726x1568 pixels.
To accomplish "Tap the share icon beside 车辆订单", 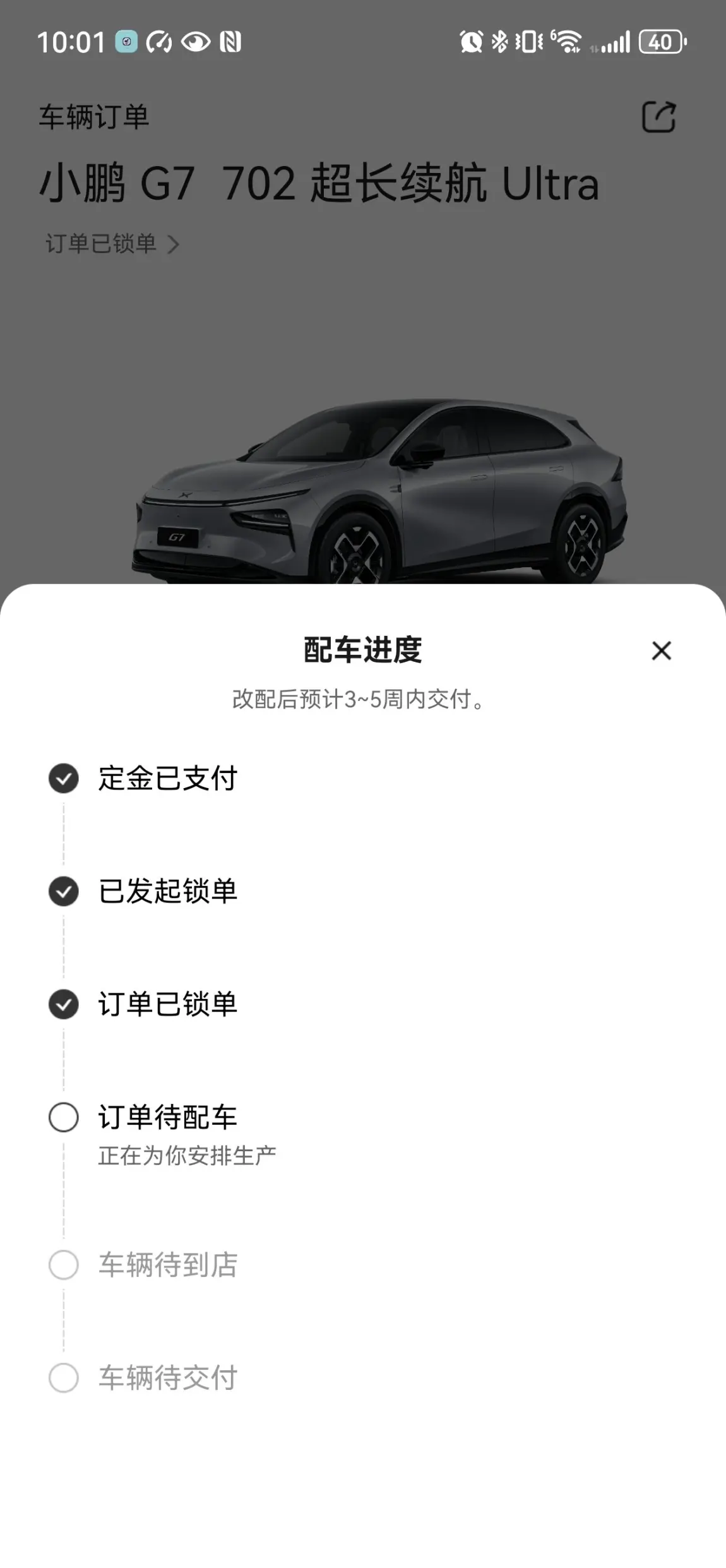I will coord(658,117).
